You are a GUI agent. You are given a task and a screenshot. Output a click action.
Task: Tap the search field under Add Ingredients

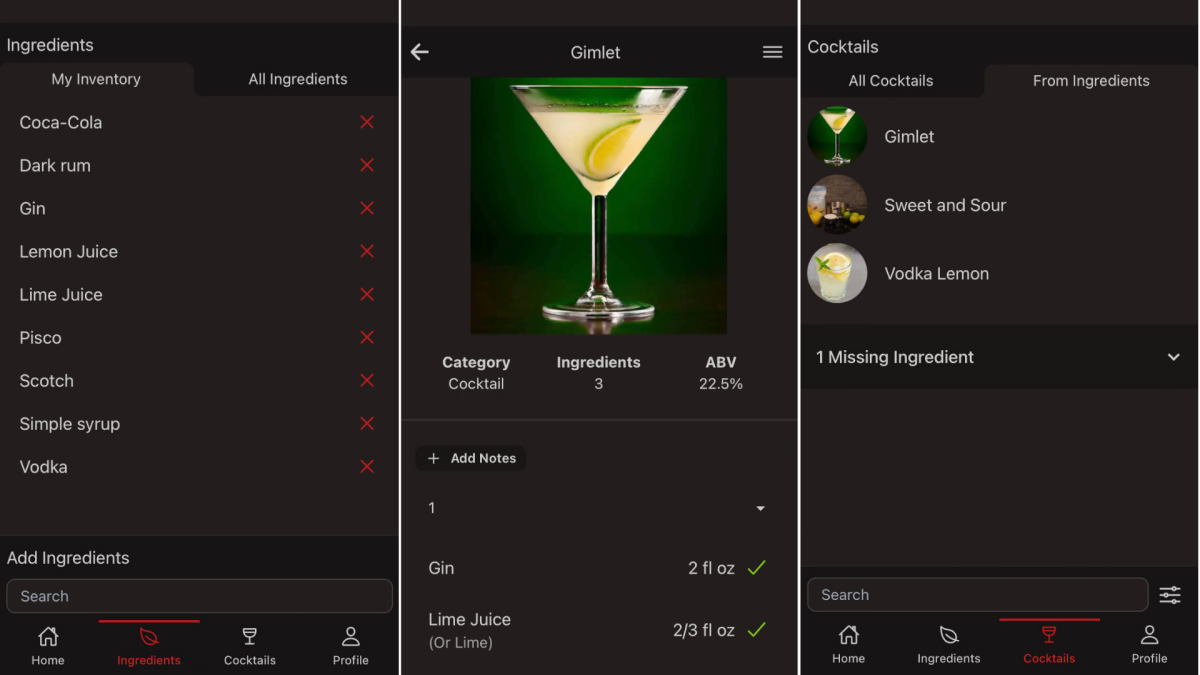199,596
